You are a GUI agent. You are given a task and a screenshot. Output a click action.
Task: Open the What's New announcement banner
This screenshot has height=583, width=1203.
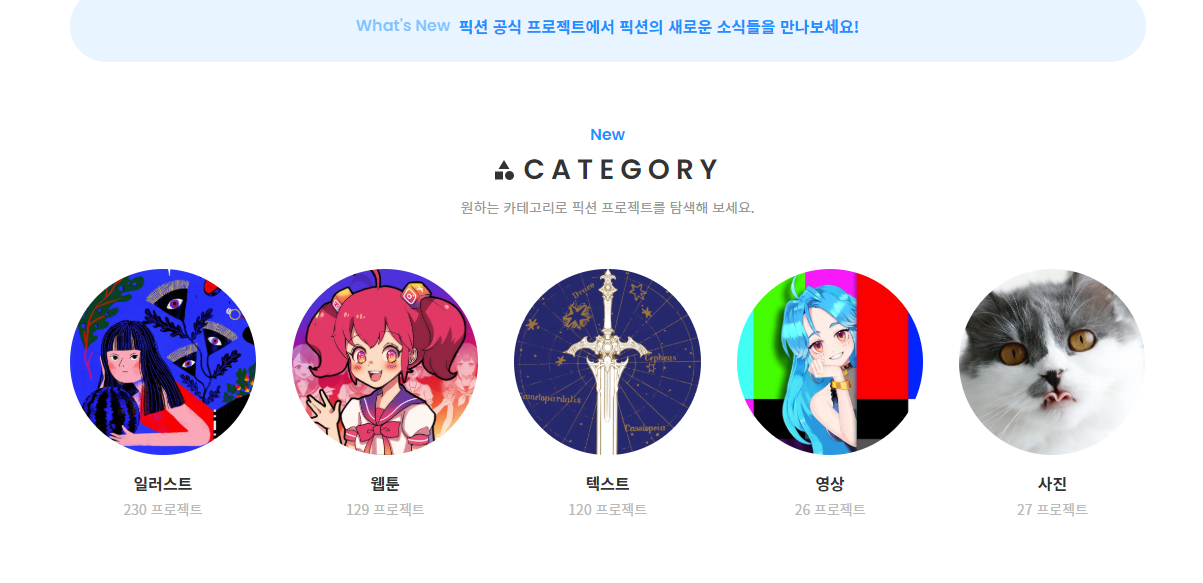coord(607,27)
